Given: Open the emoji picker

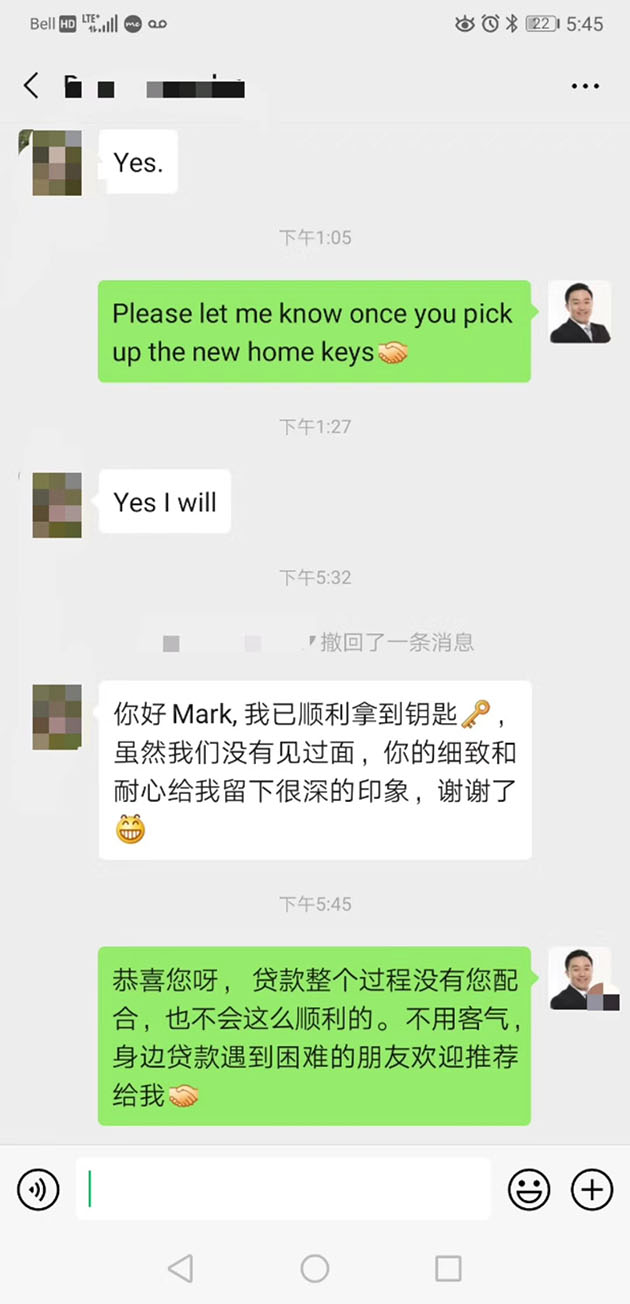Looking at the screenshot, I should pyautogui.click(x=529, y=1189).
